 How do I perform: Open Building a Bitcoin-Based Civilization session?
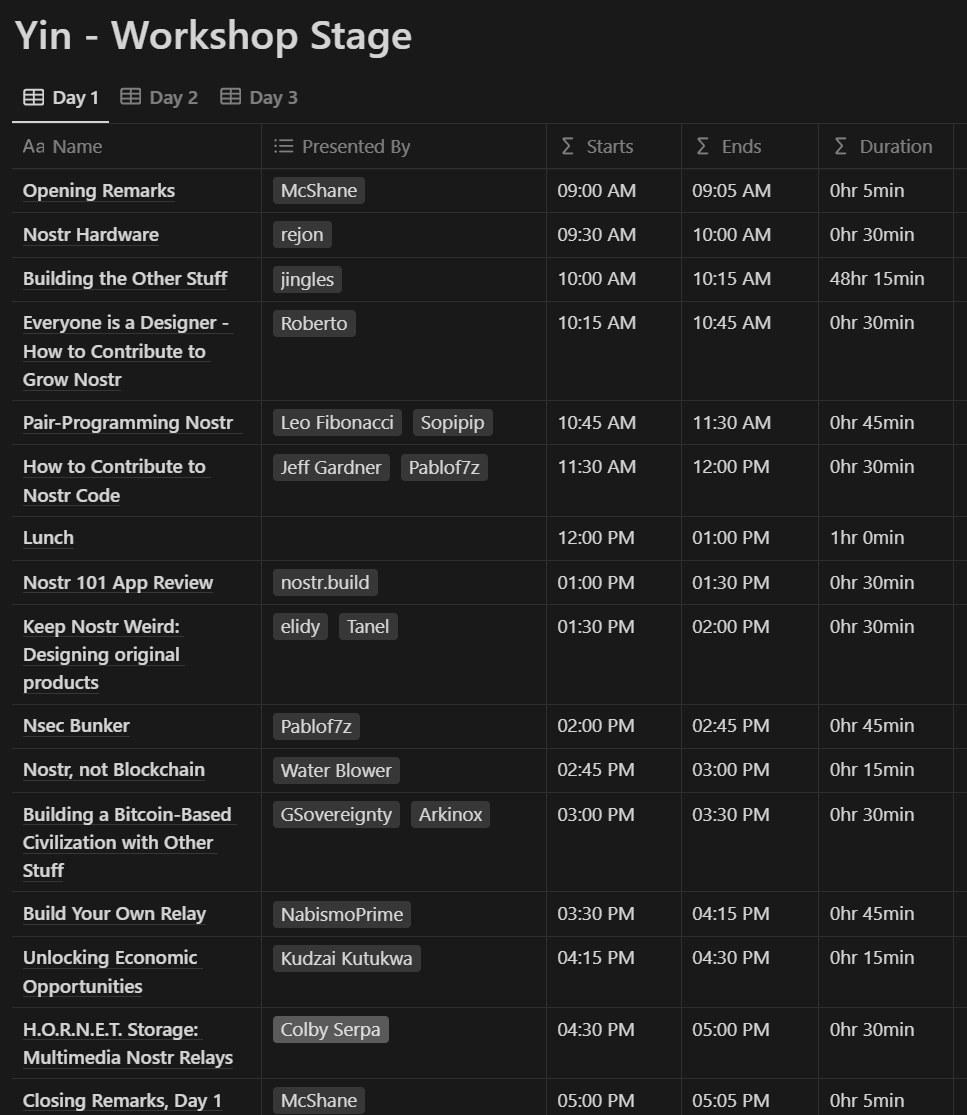click(126, 842)
